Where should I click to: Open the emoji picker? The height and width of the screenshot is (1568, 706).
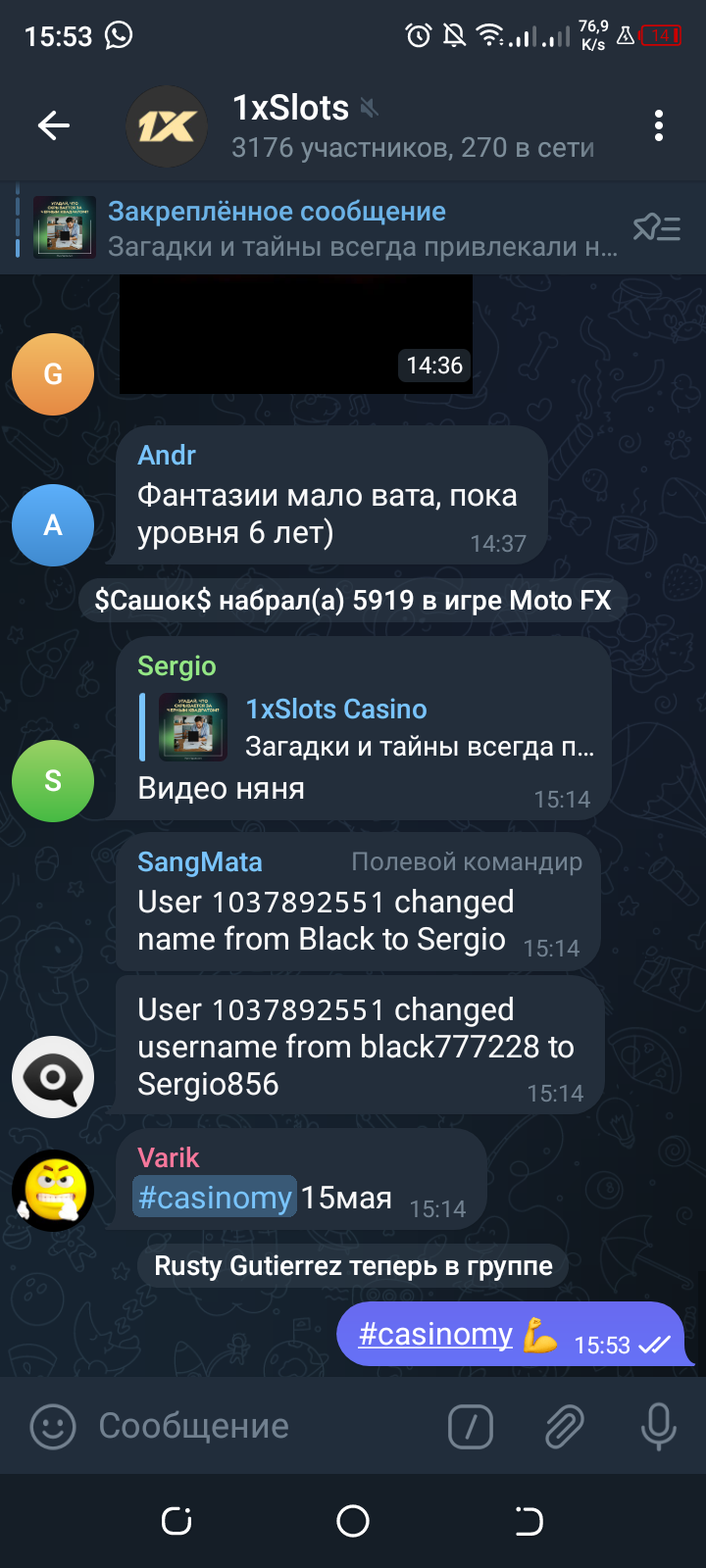(x=53, y=1426)
